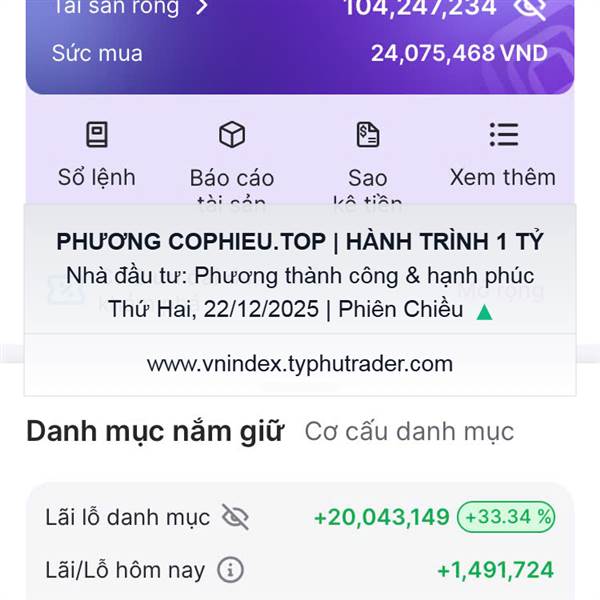This screenshot has height=600, width=600.
Task: Select Danh mục nắm giữ tab
Action: (x=155, y=432)
